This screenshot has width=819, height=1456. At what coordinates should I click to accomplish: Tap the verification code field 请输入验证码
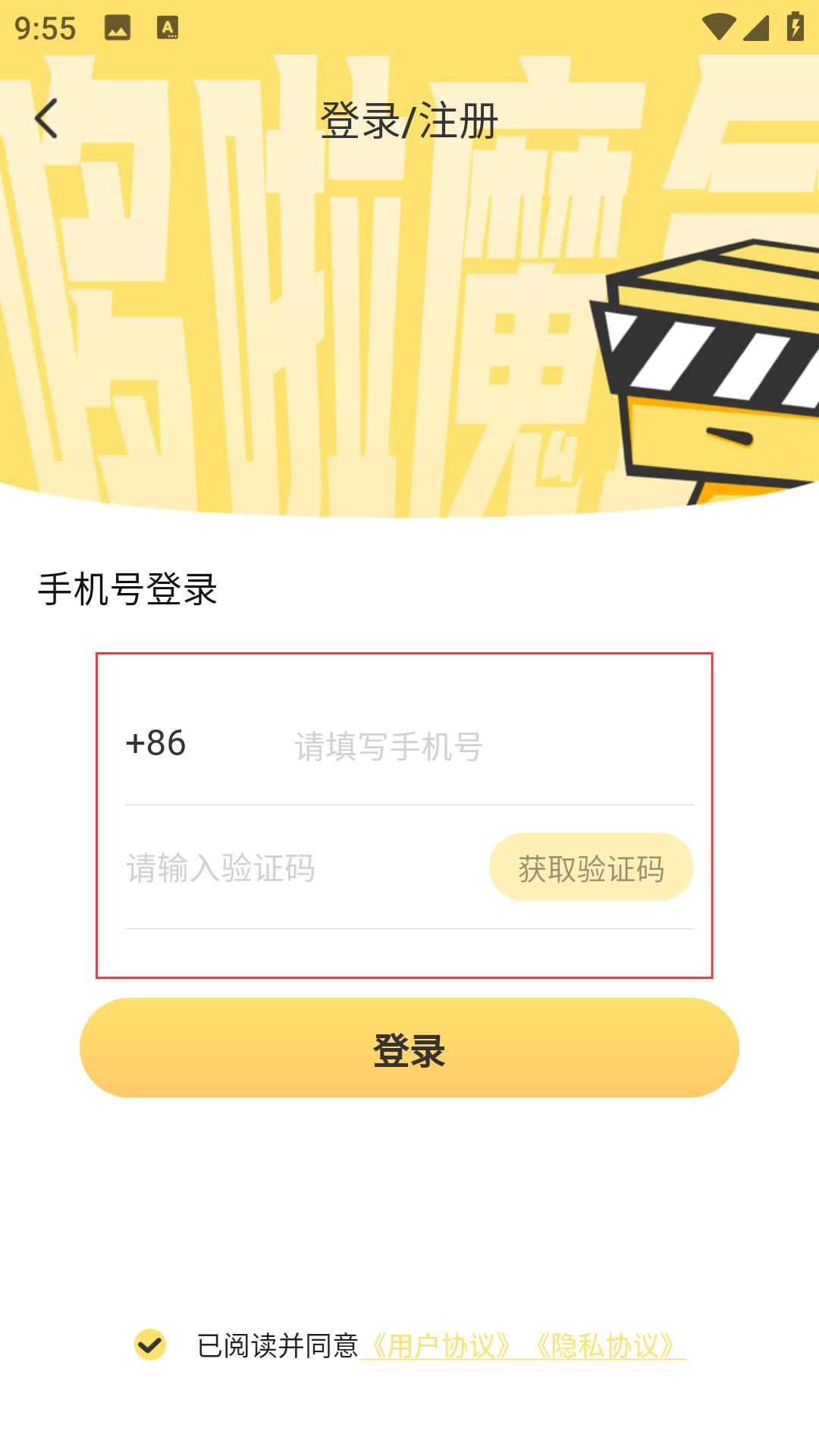point(303,868)
